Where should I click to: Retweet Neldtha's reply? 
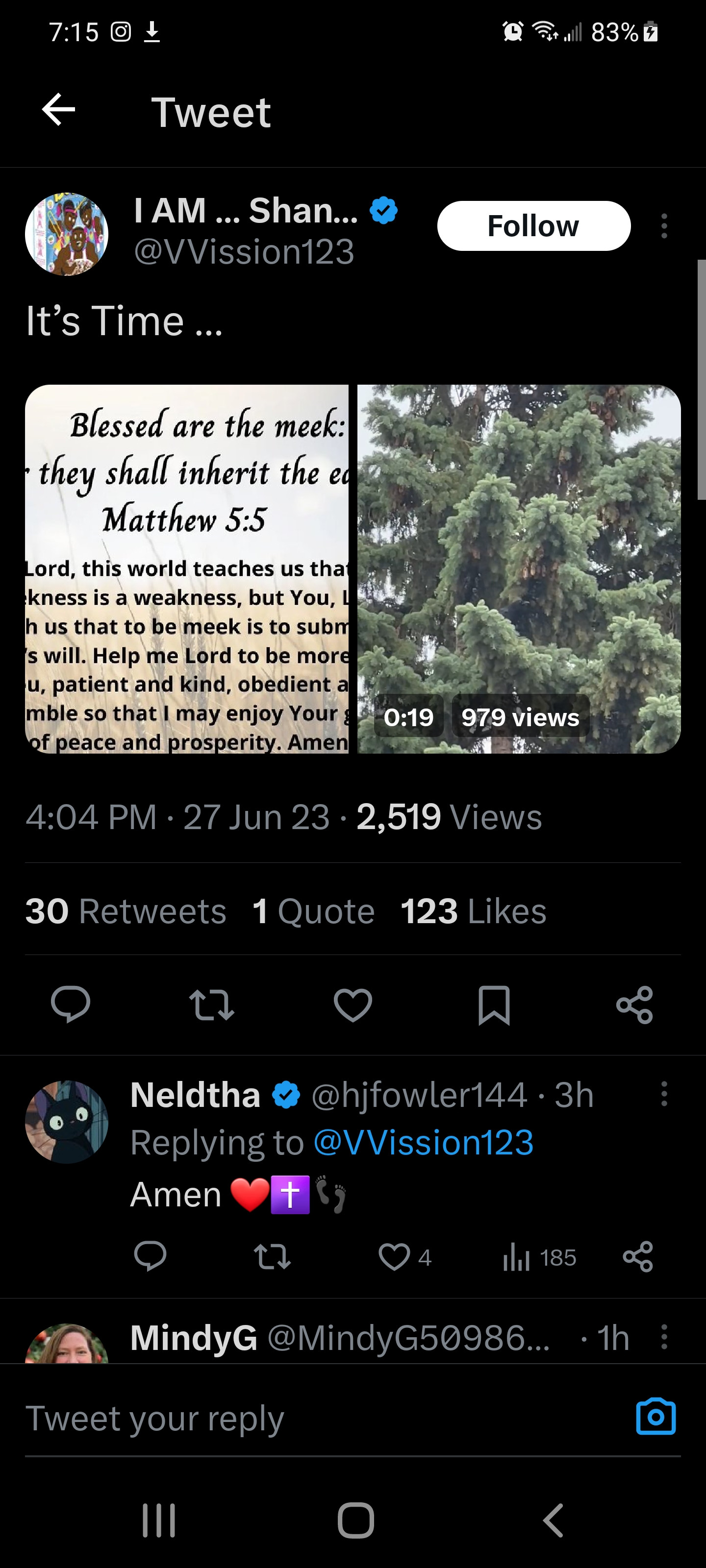coord(272,1257)
